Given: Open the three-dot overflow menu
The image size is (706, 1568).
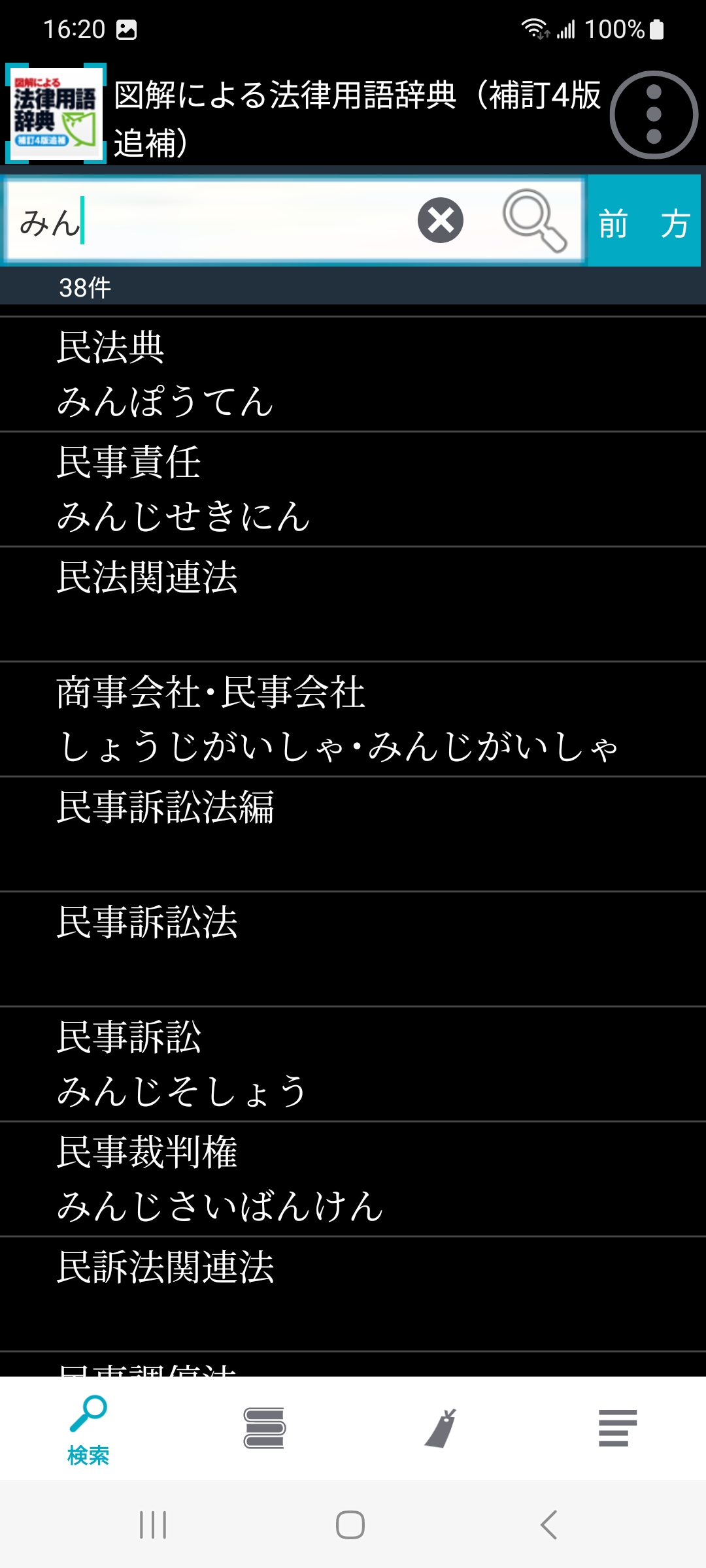Looking at the screenshot, I should coord(654,115).
